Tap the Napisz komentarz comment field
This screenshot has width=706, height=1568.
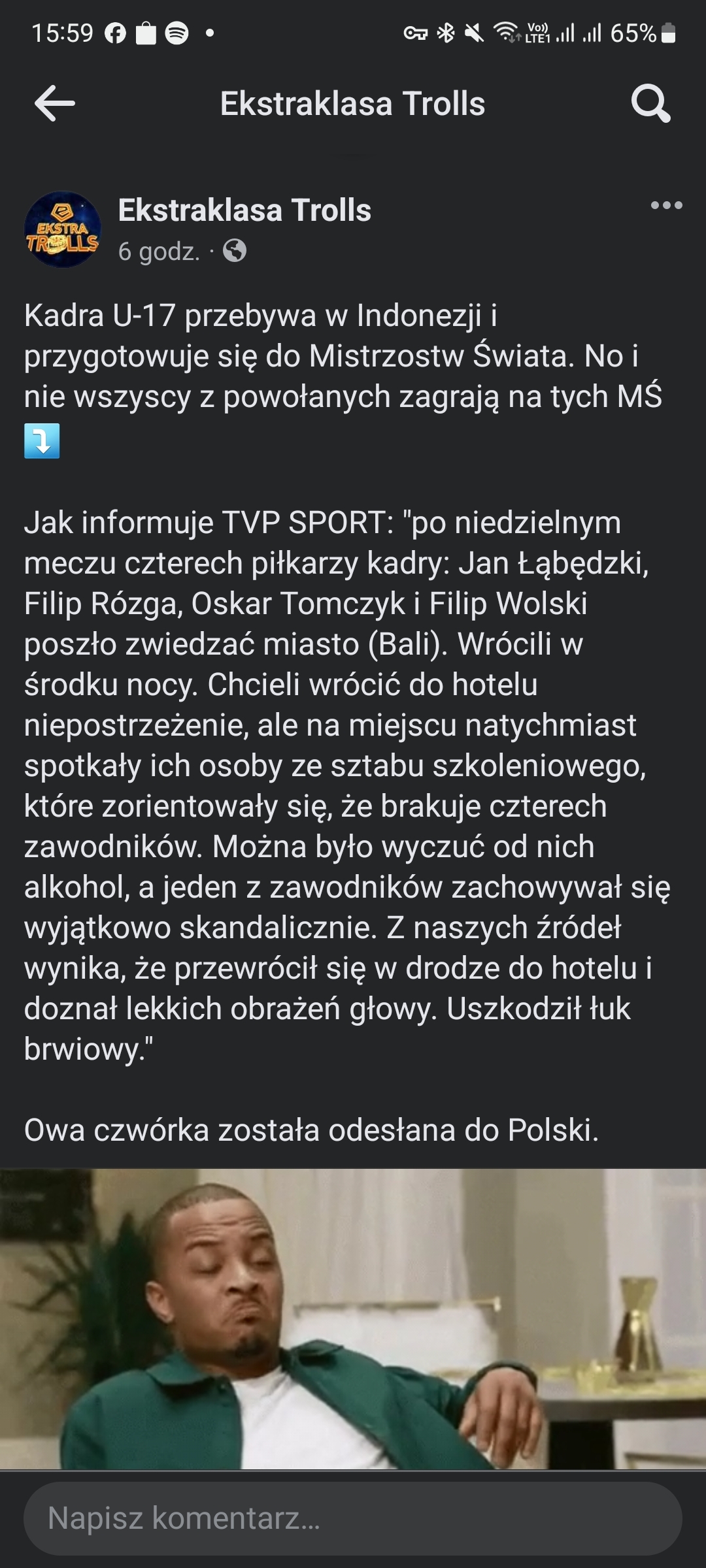[x=353, y=1518]
